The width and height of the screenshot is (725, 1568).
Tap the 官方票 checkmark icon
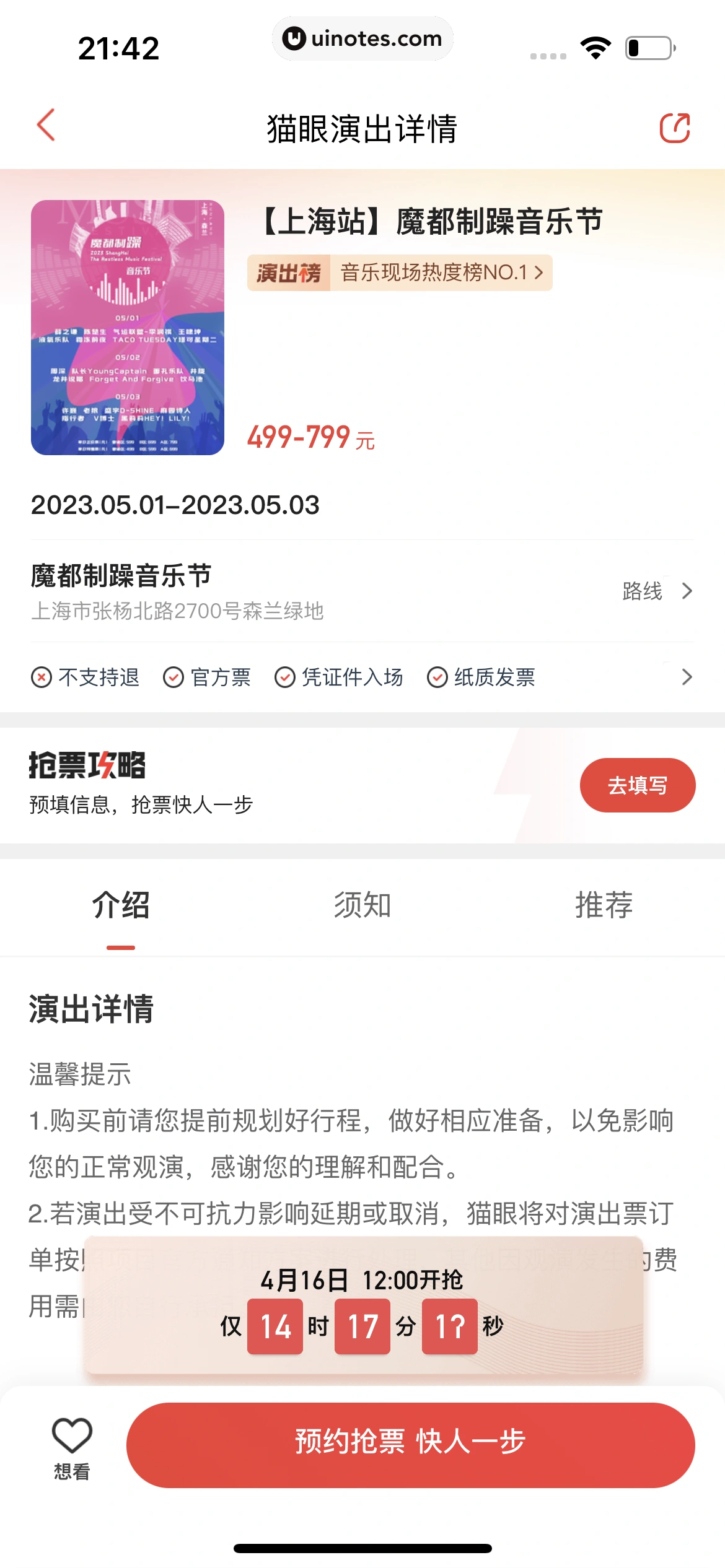coord(174,677)
